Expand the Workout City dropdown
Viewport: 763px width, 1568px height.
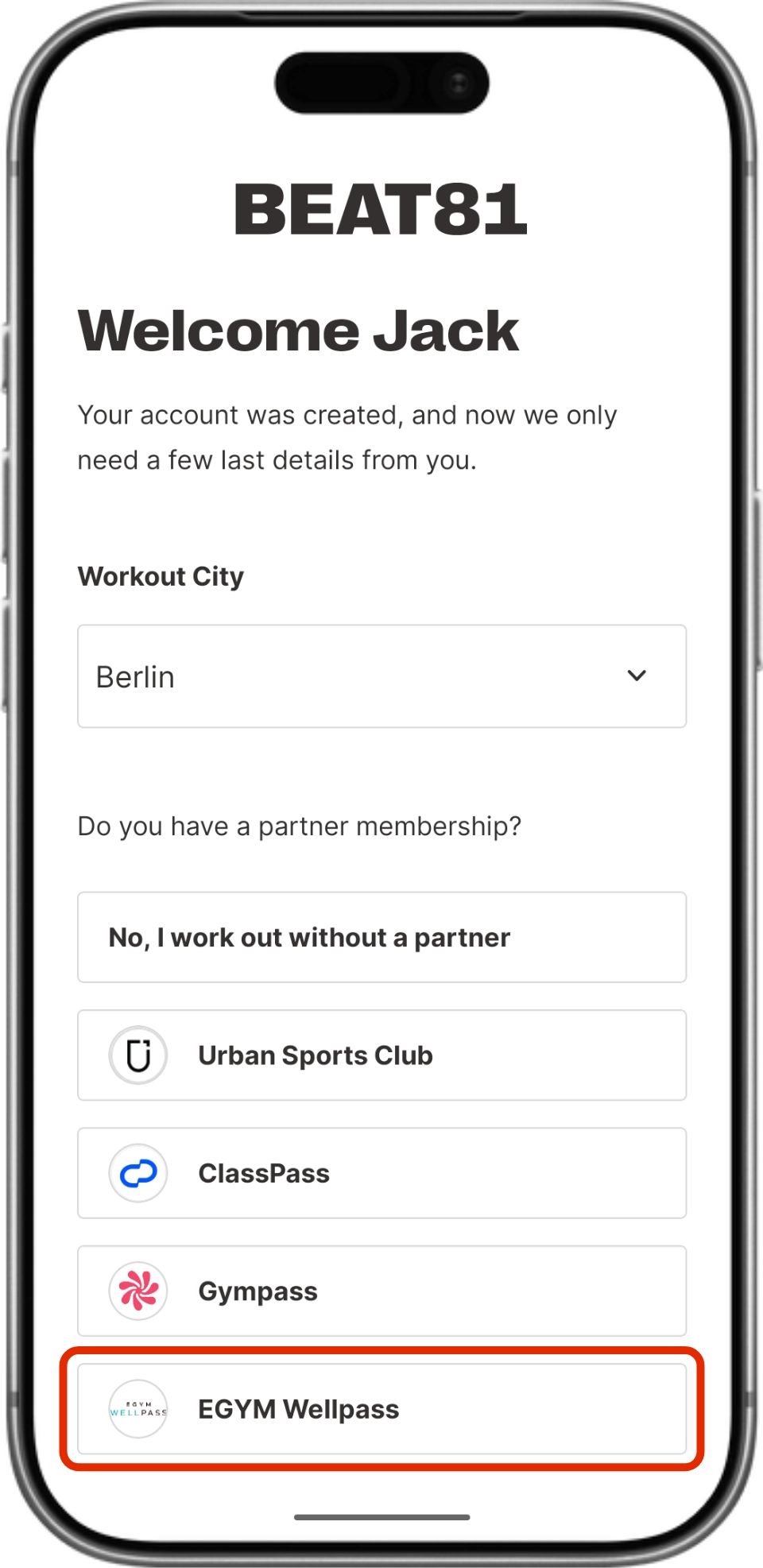coord(381,676)
